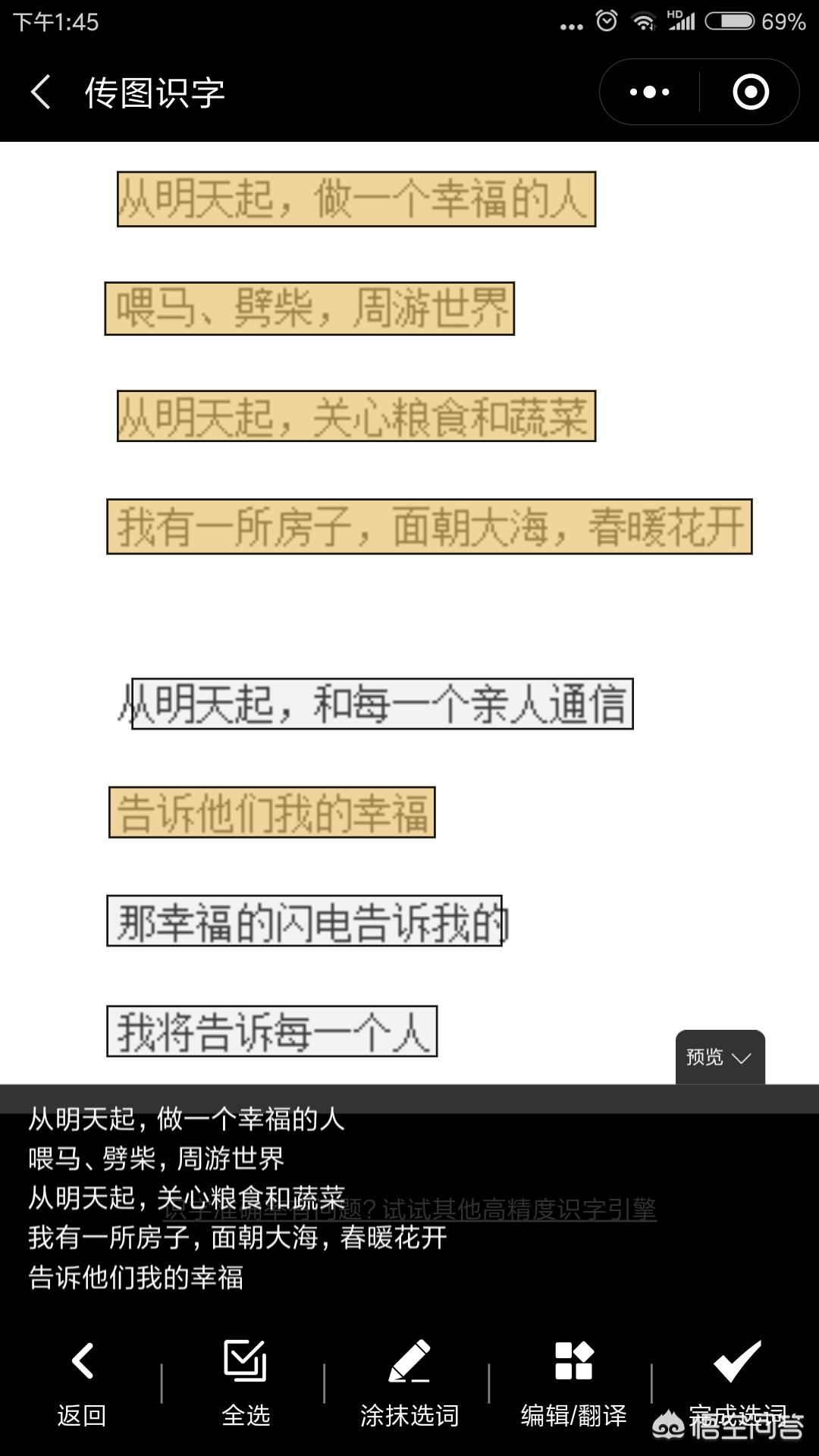Viewport: 819px width, 1456px height.
Task: Deselect the line 喂马、劈柴,周游世界
Action: 309,309
